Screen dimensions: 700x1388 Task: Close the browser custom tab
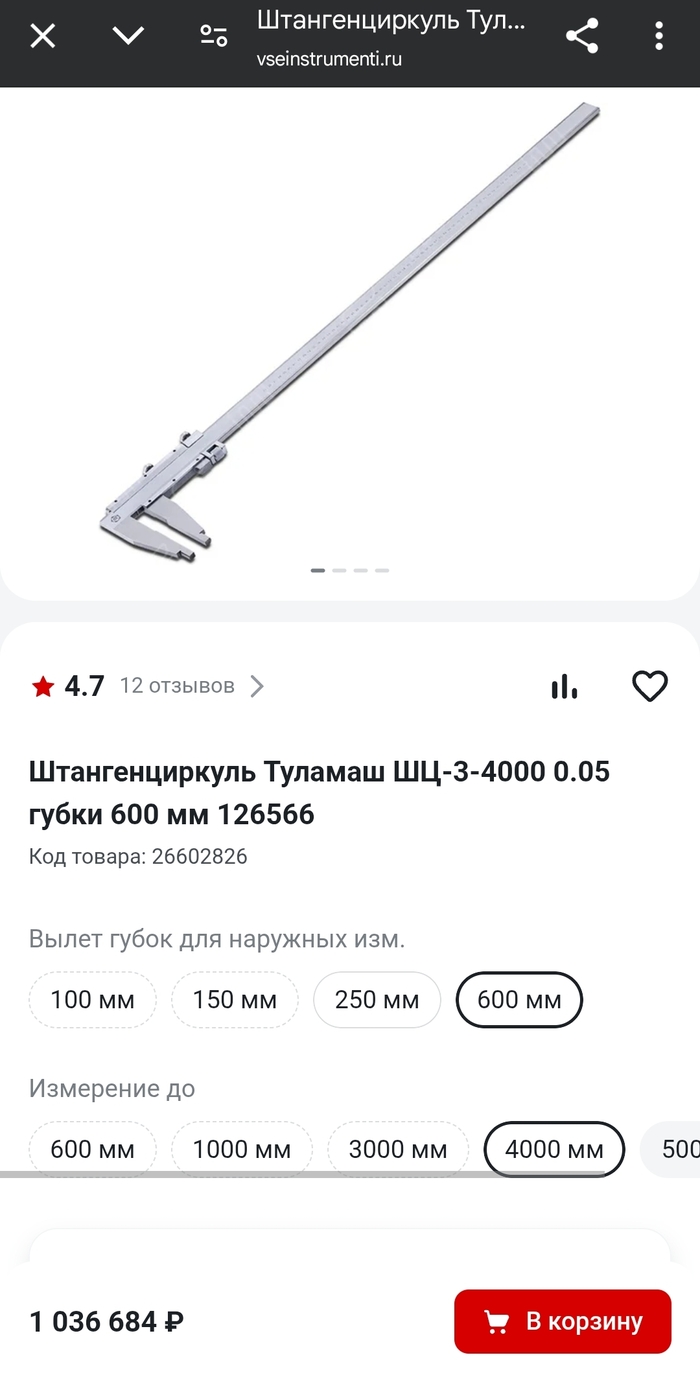click(x=42, y=37)
